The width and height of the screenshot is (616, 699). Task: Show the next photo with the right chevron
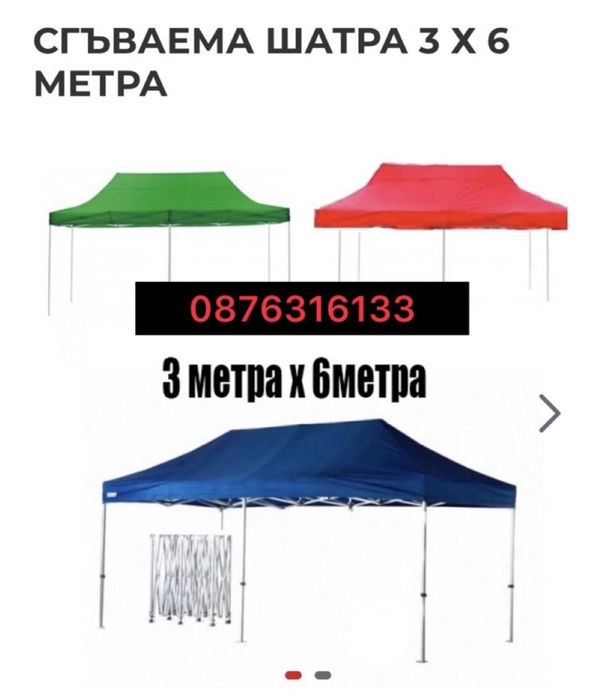(x=549, y=412)
